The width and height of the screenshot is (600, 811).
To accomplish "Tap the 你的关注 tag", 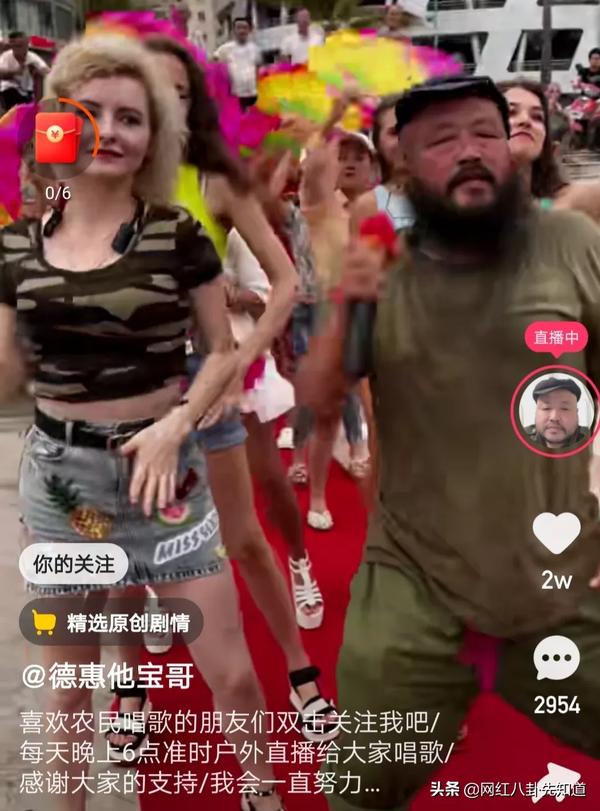I will coord(74,564).
